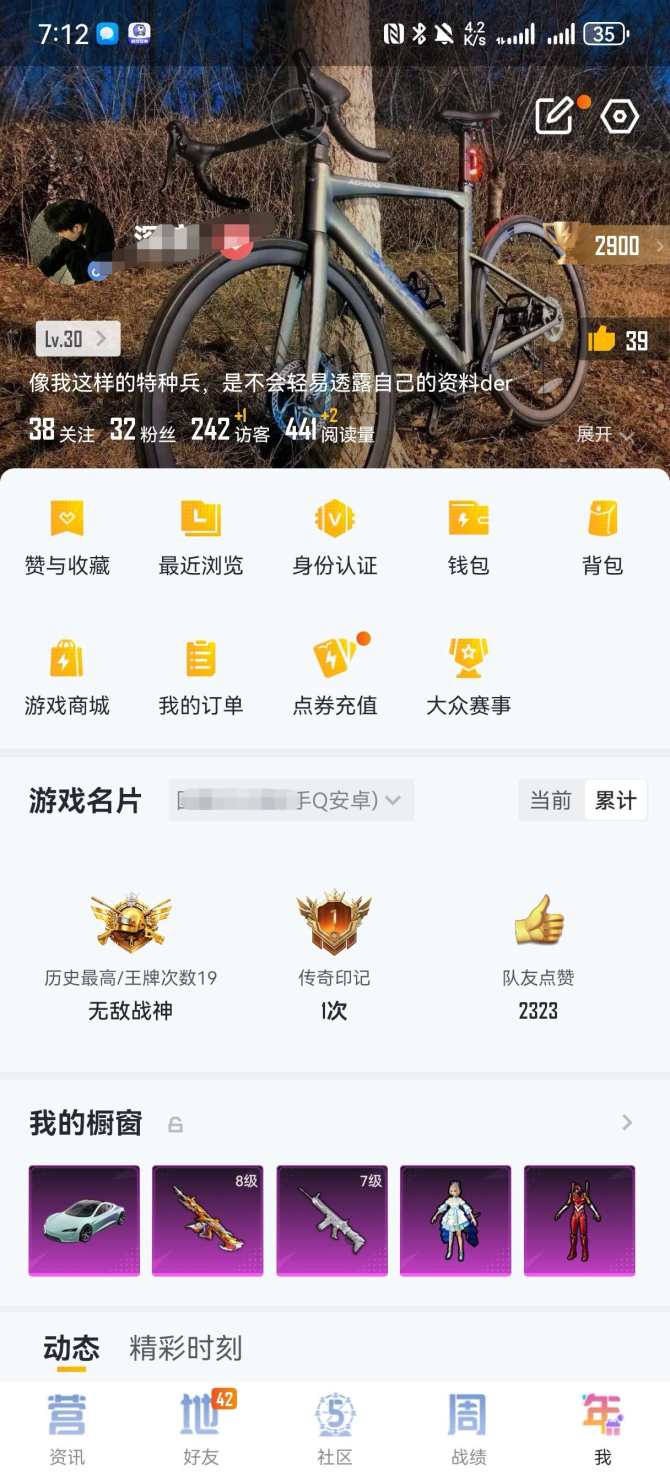The width and height of the screenshot is (670, 1481).
Task: Open 点券充值
Action: tap(335, 678)
